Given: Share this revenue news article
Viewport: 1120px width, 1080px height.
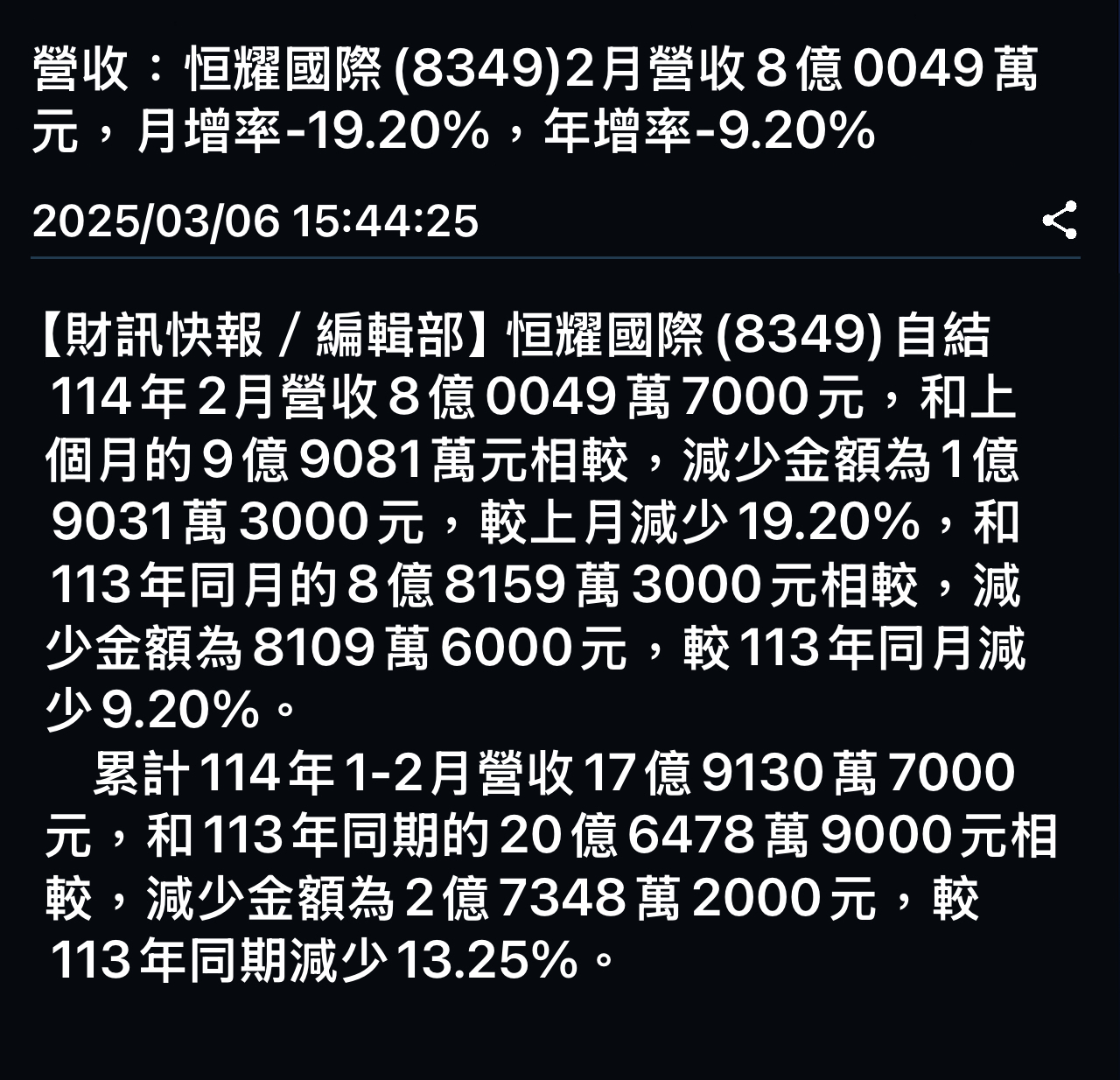Looking at the screenshot, I should coord(1059,220).
